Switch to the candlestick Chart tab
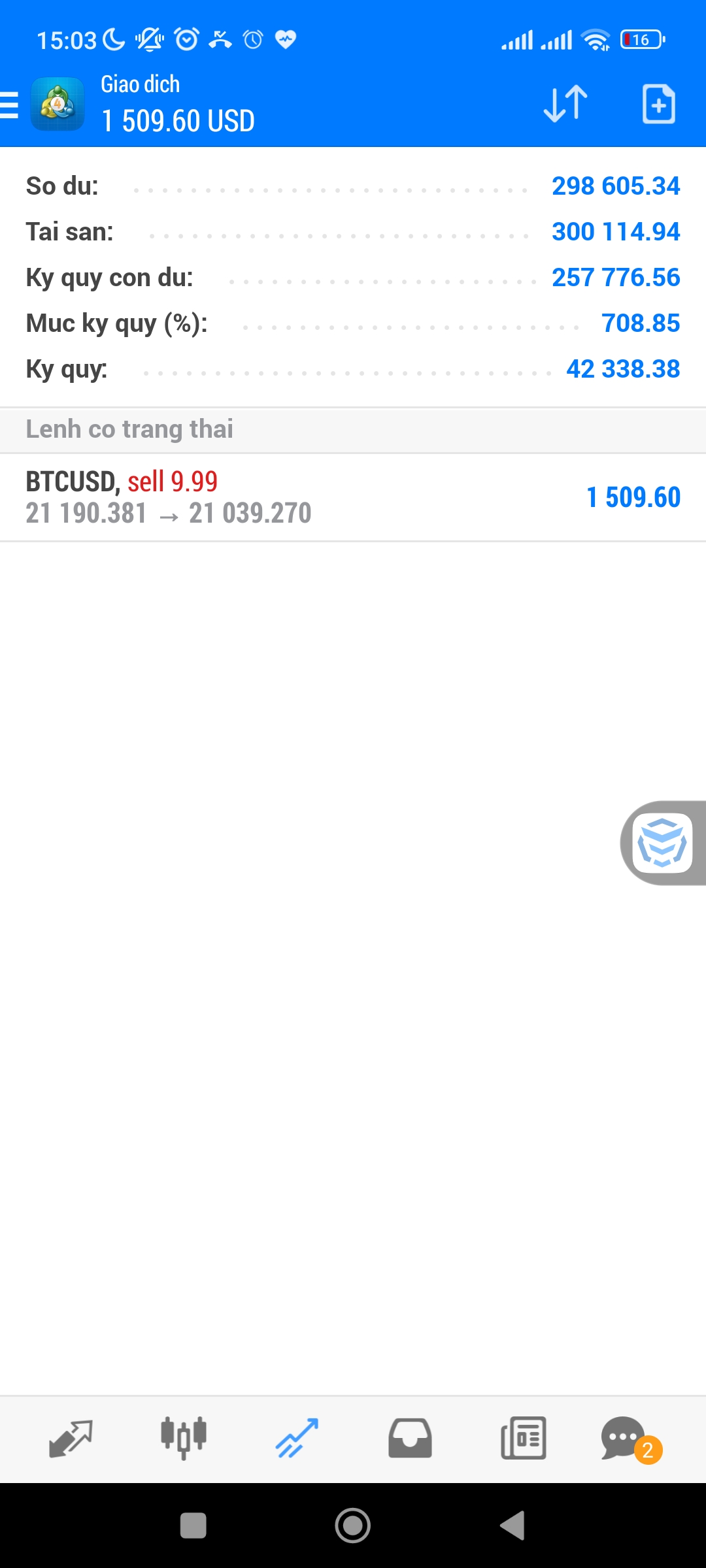The height and width of the screenshot is (1568, 706). [x=184, y=1439]
